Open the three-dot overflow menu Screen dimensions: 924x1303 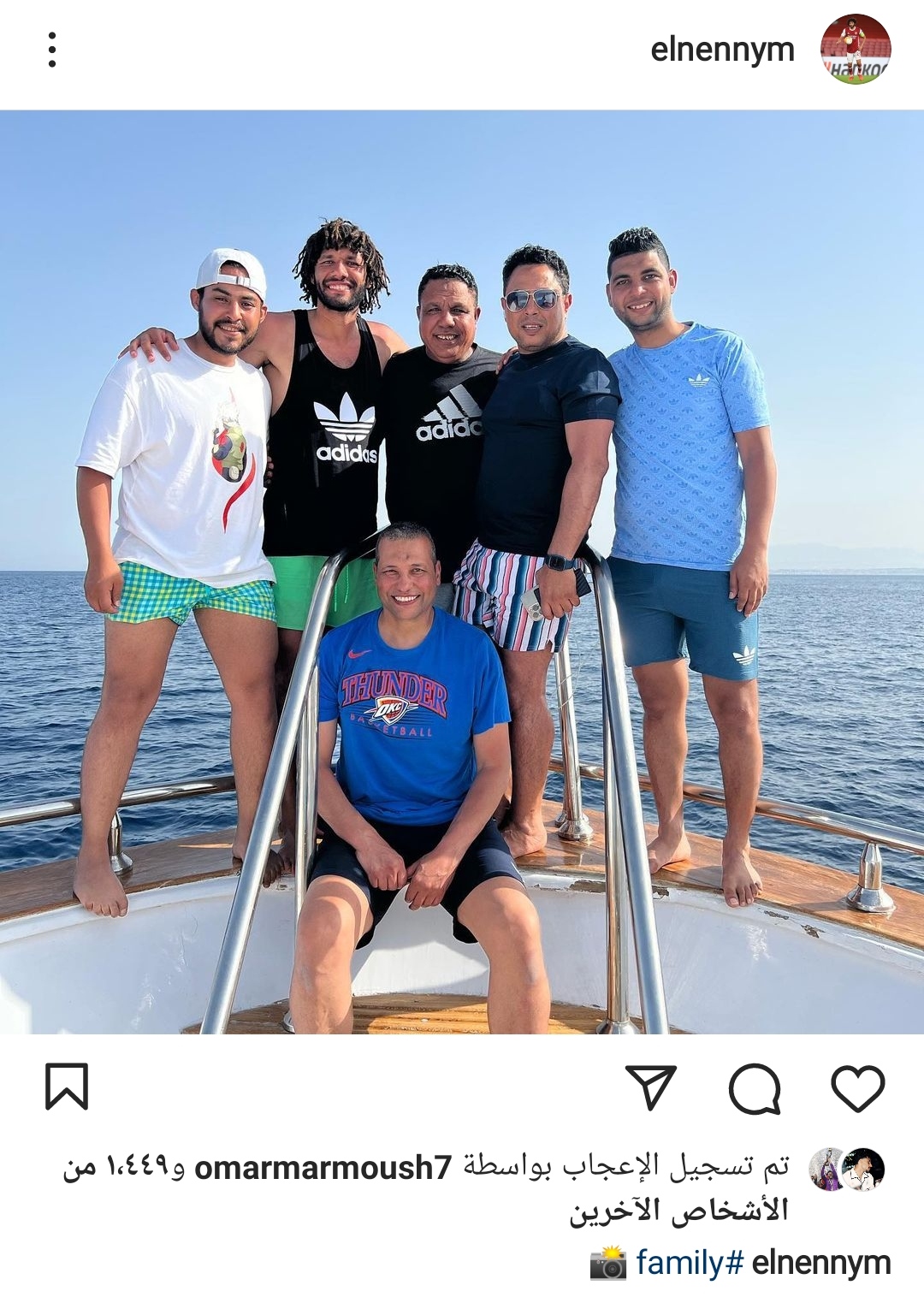(52, 50)
